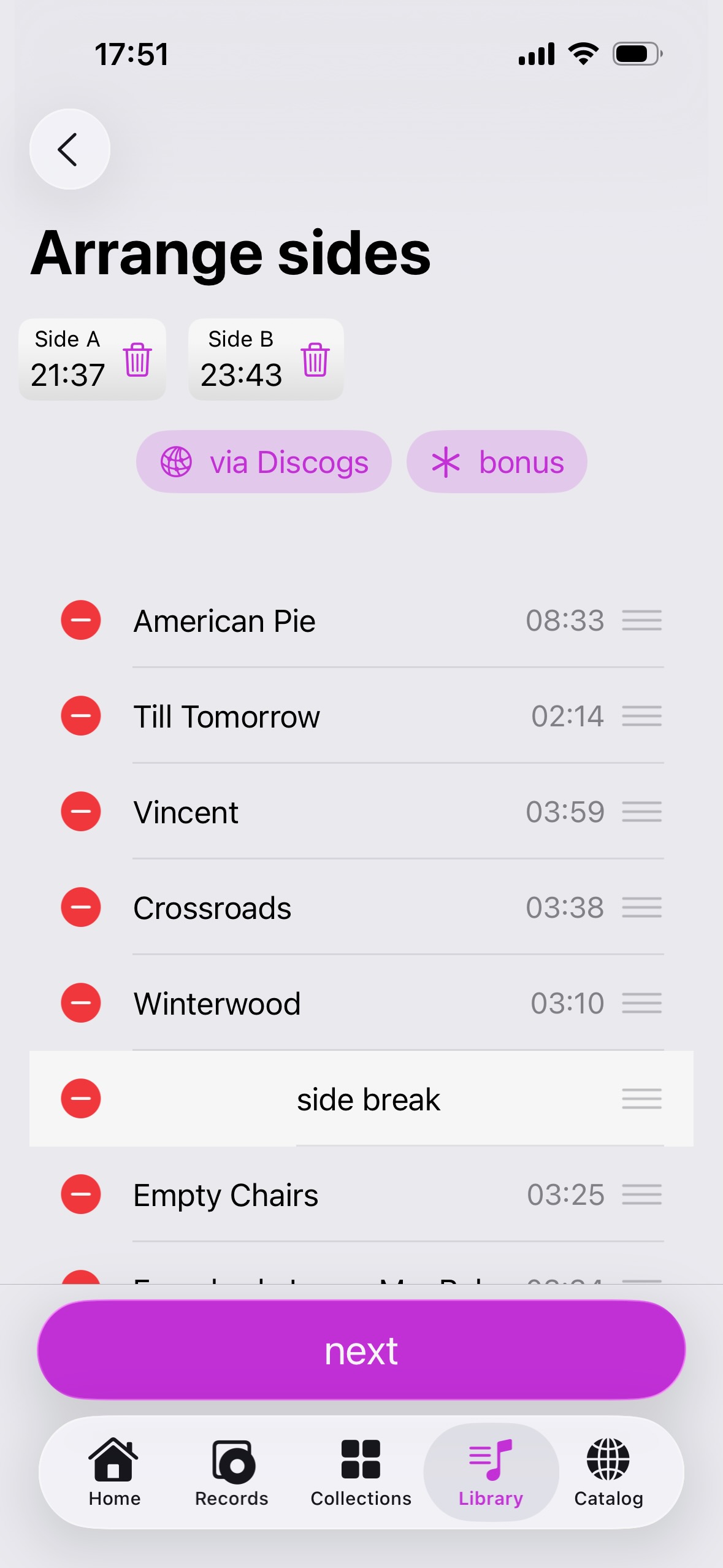Tap the next button
Screen dimensions: 723x1568
[361, 1350]
